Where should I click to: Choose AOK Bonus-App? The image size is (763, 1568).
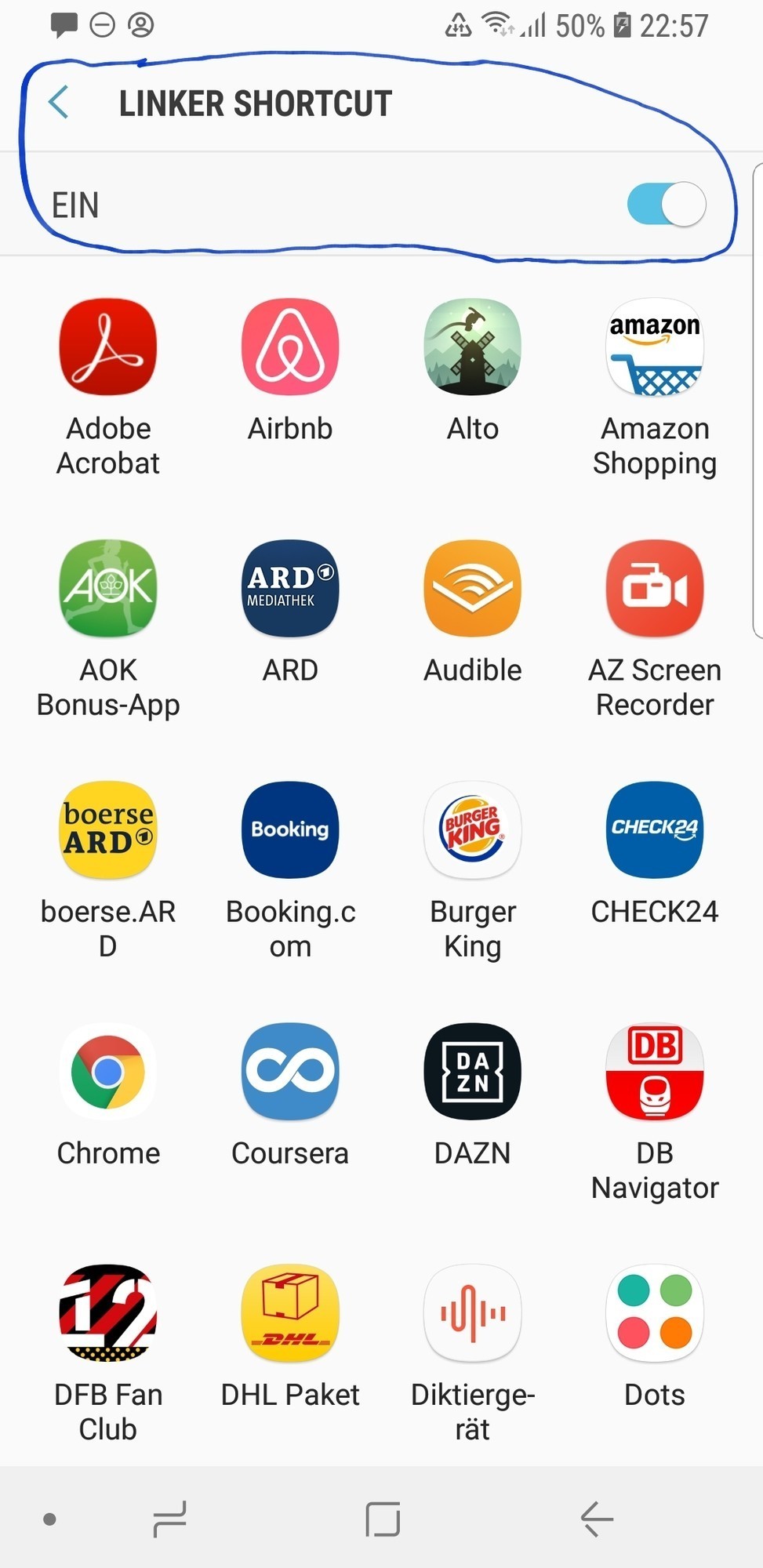tap(108, 589)
